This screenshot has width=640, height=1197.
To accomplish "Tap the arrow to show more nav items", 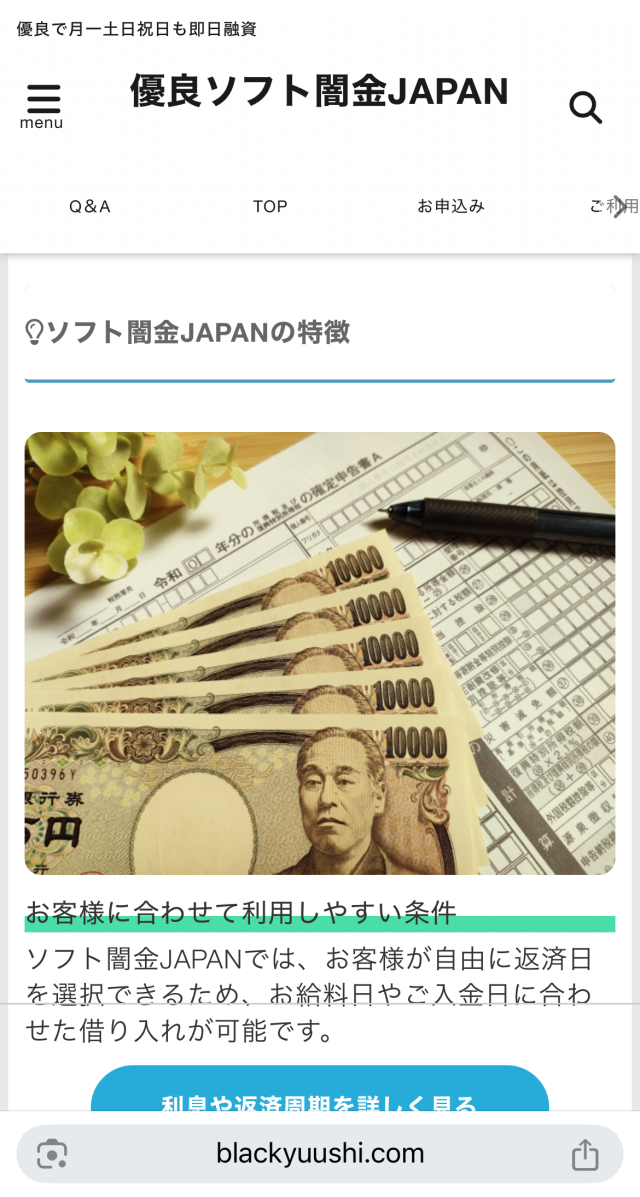I will click(620, 206).
